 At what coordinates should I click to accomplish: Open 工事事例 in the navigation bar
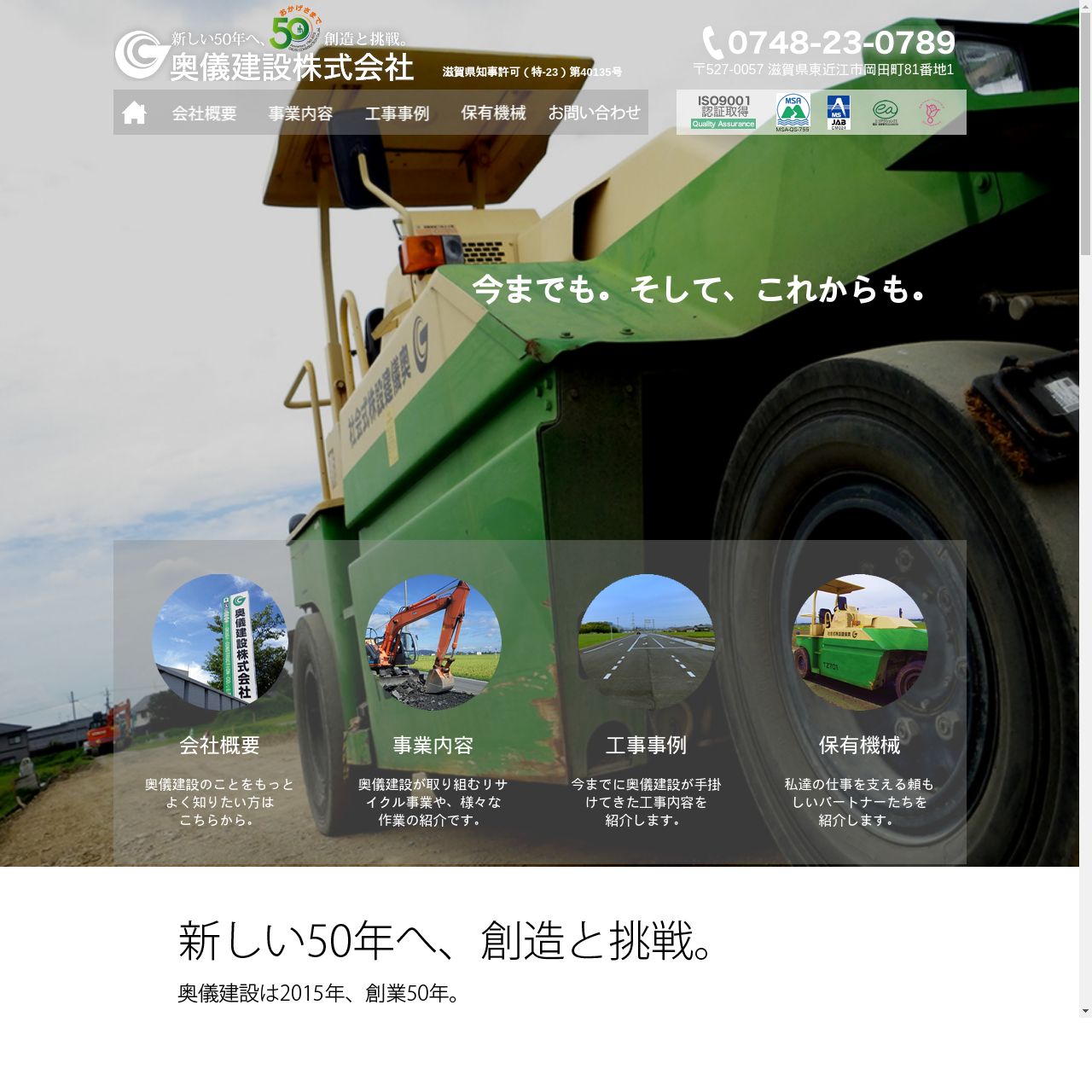(x=397, y=113)
